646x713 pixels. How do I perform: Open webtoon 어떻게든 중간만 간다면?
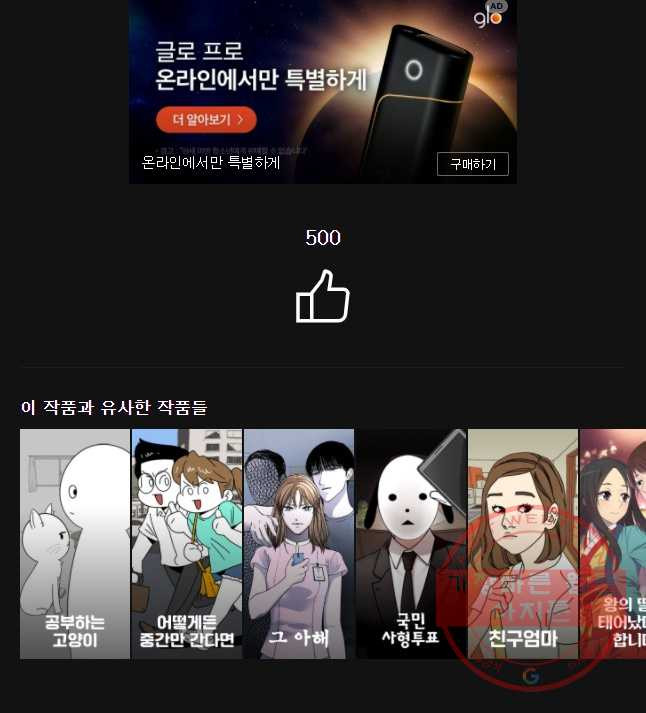click(x=187, y=544)
